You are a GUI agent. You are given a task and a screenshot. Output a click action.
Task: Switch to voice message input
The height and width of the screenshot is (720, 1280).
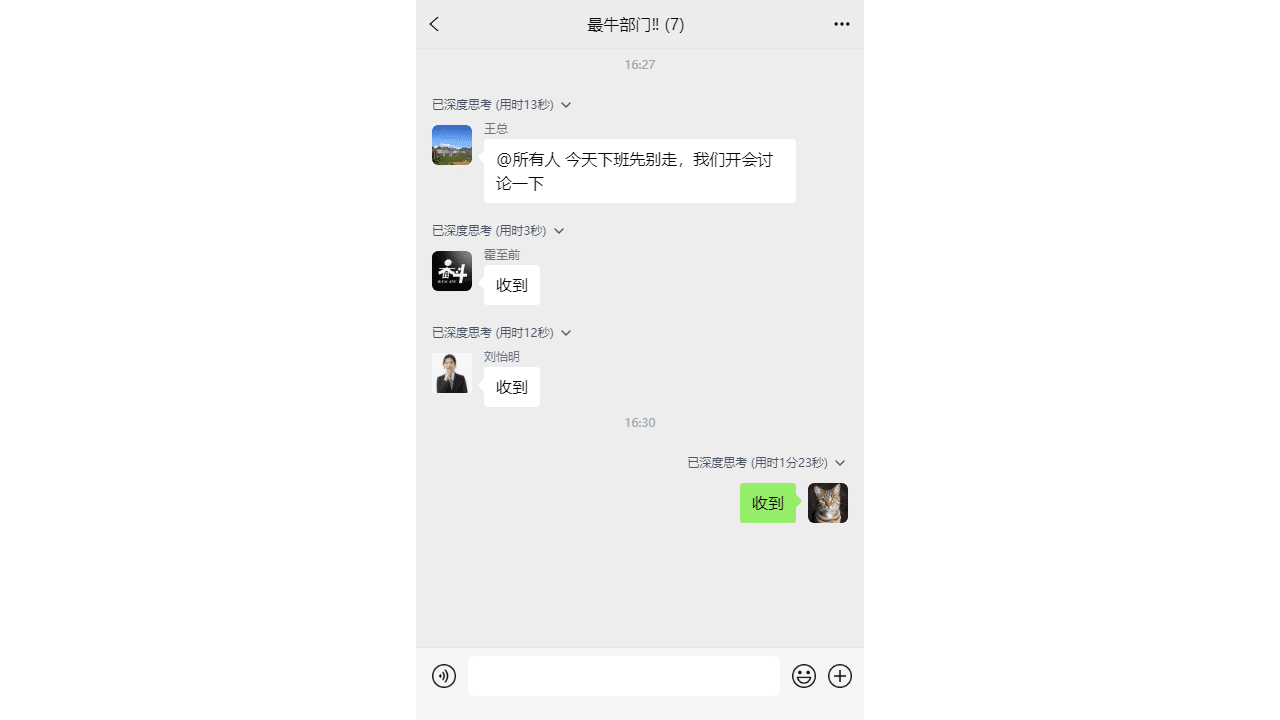(444, 676)
